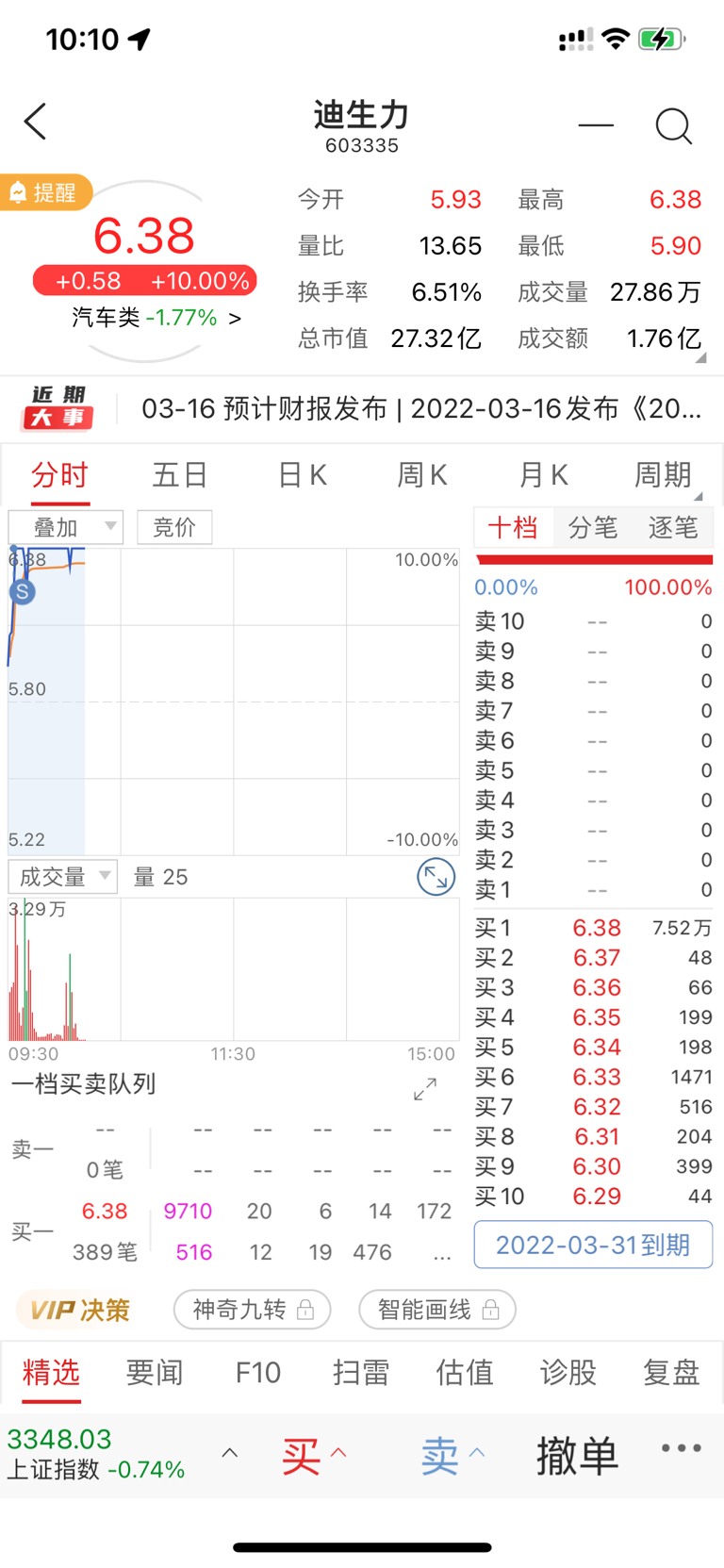Expand the chart to fullscreen
Viewport: 724px width, 1568px height.
coord(436,878)
